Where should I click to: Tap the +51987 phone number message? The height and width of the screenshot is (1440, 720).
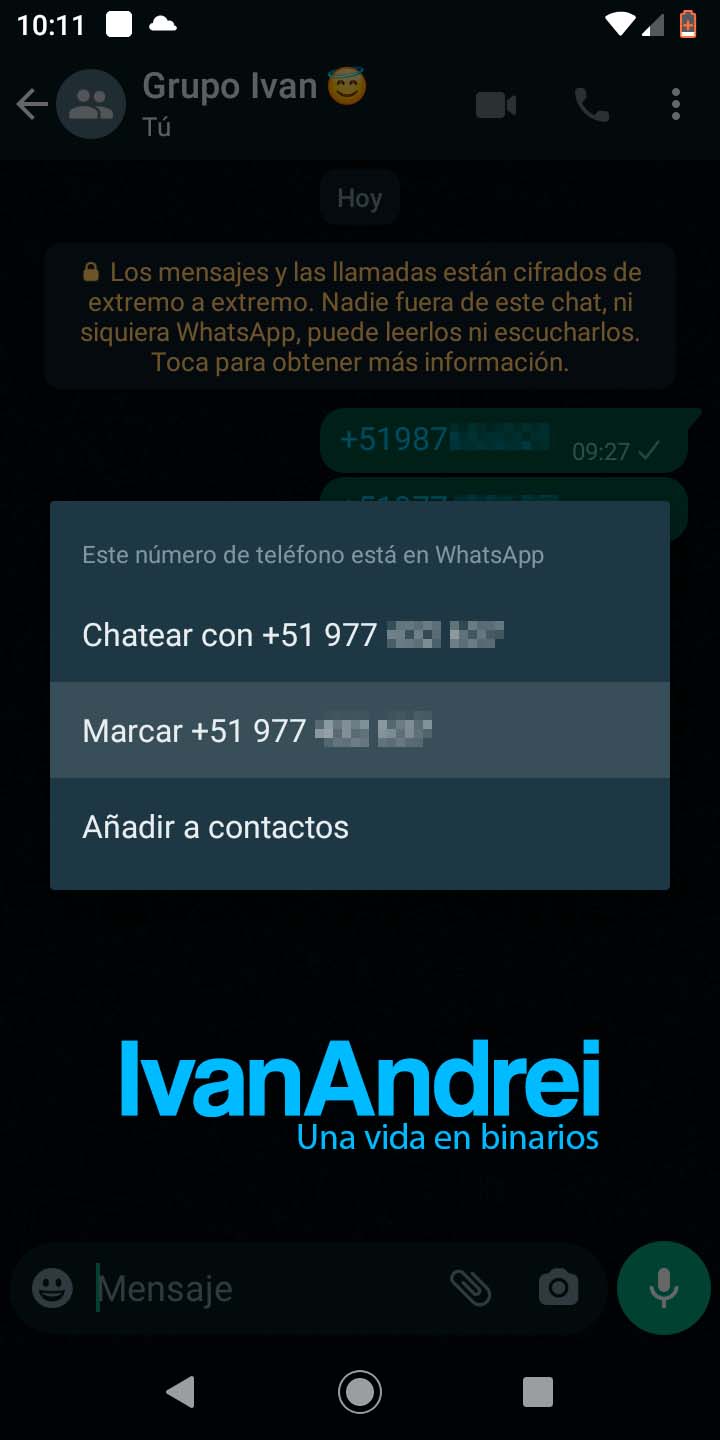click(444, 440)
